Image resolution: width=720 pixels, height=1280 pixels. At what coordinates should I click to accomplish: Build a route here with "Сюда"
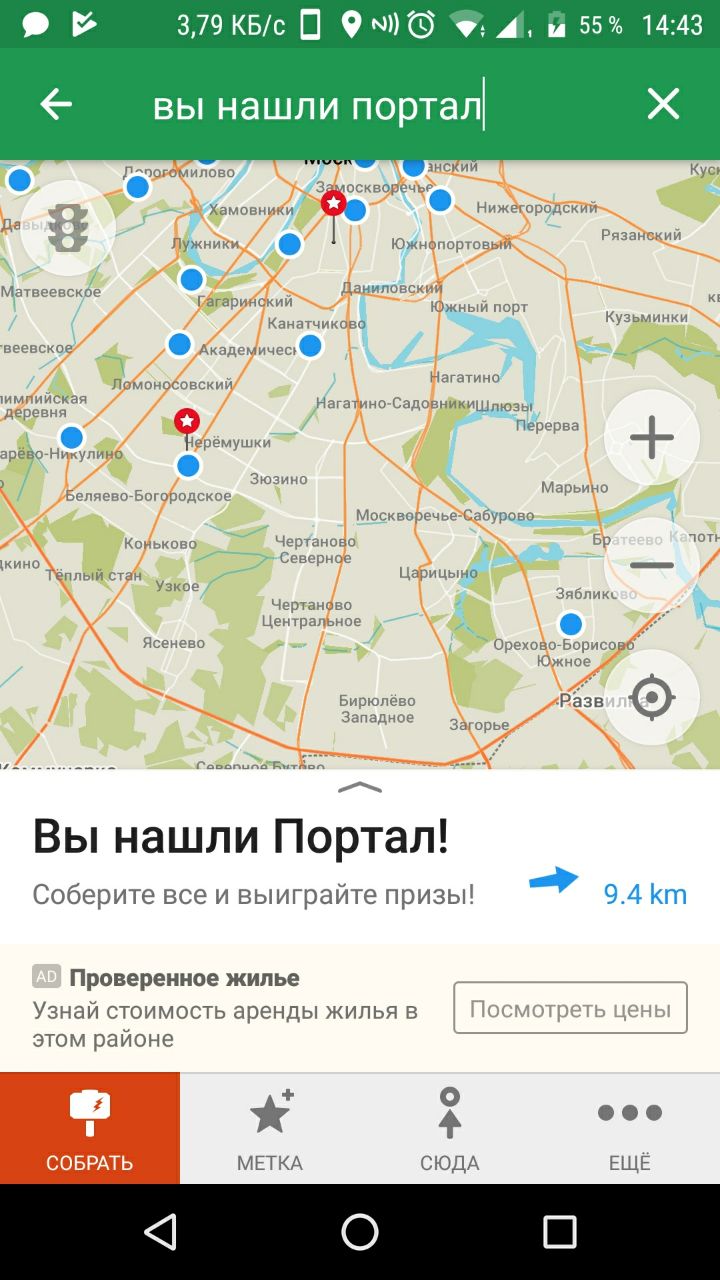pyautogui.click(x=450, y=1128)
